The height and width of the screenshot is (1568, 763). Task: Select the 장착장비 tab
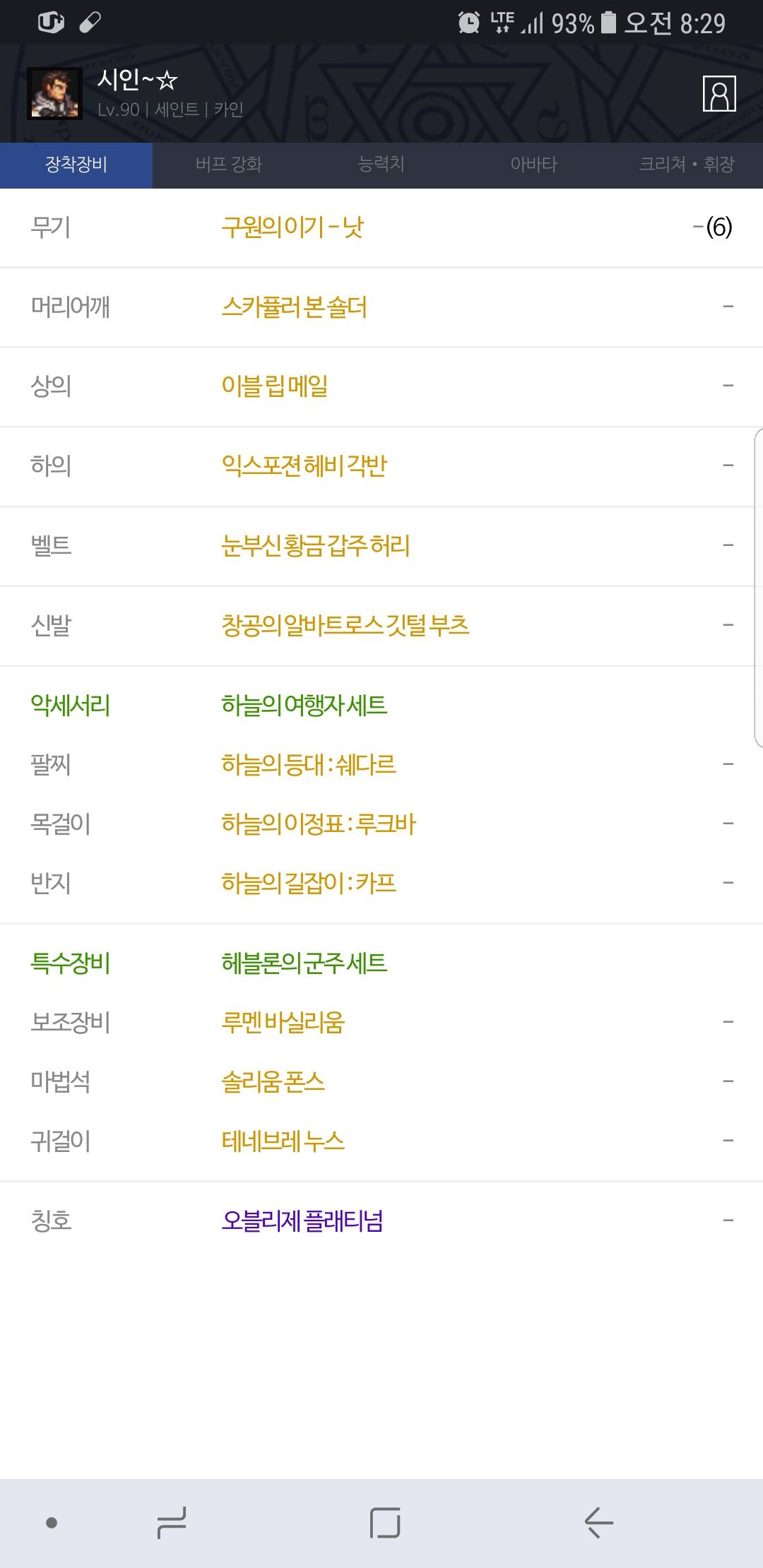click(x=76, y=165)
